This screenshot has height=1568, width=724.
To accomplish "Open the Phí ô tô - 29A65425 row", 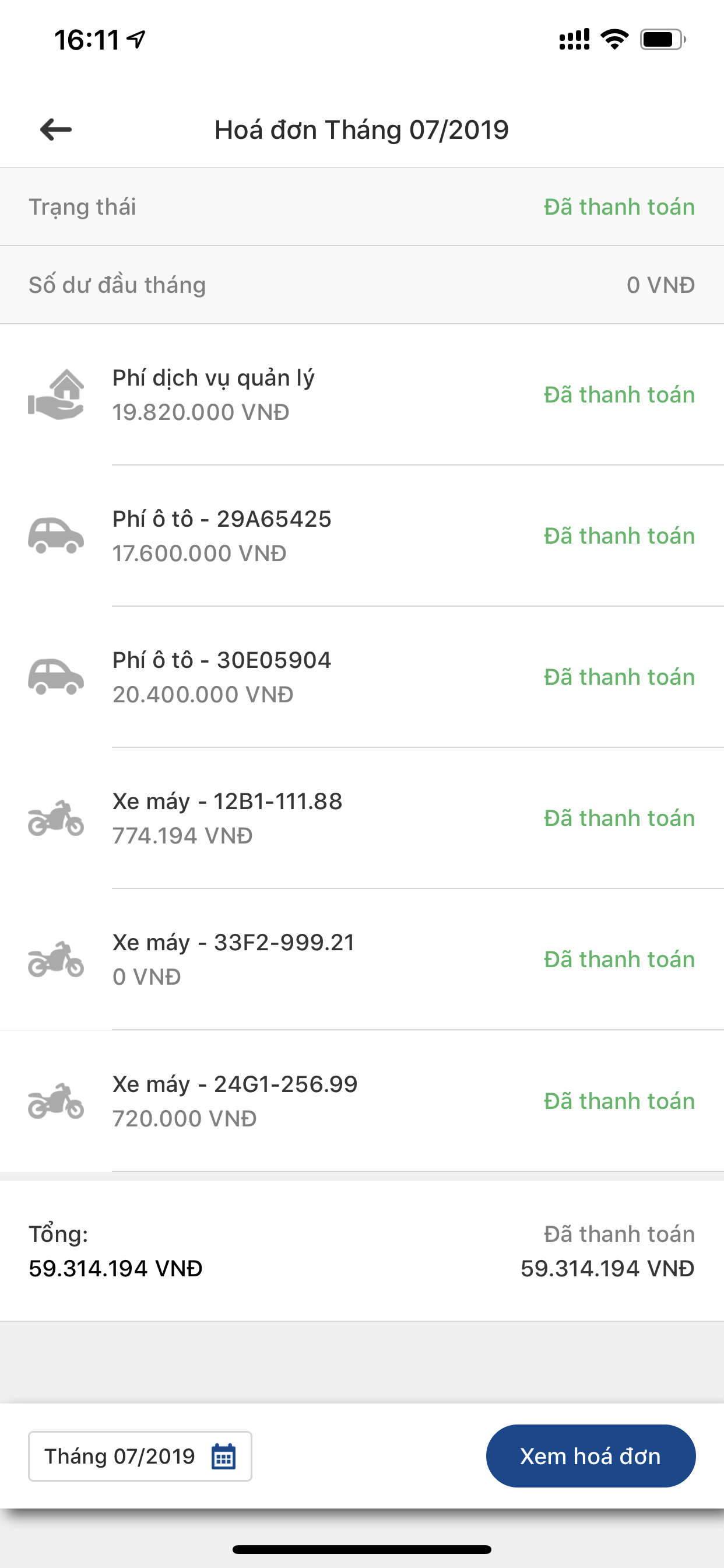I will [362, 535].
